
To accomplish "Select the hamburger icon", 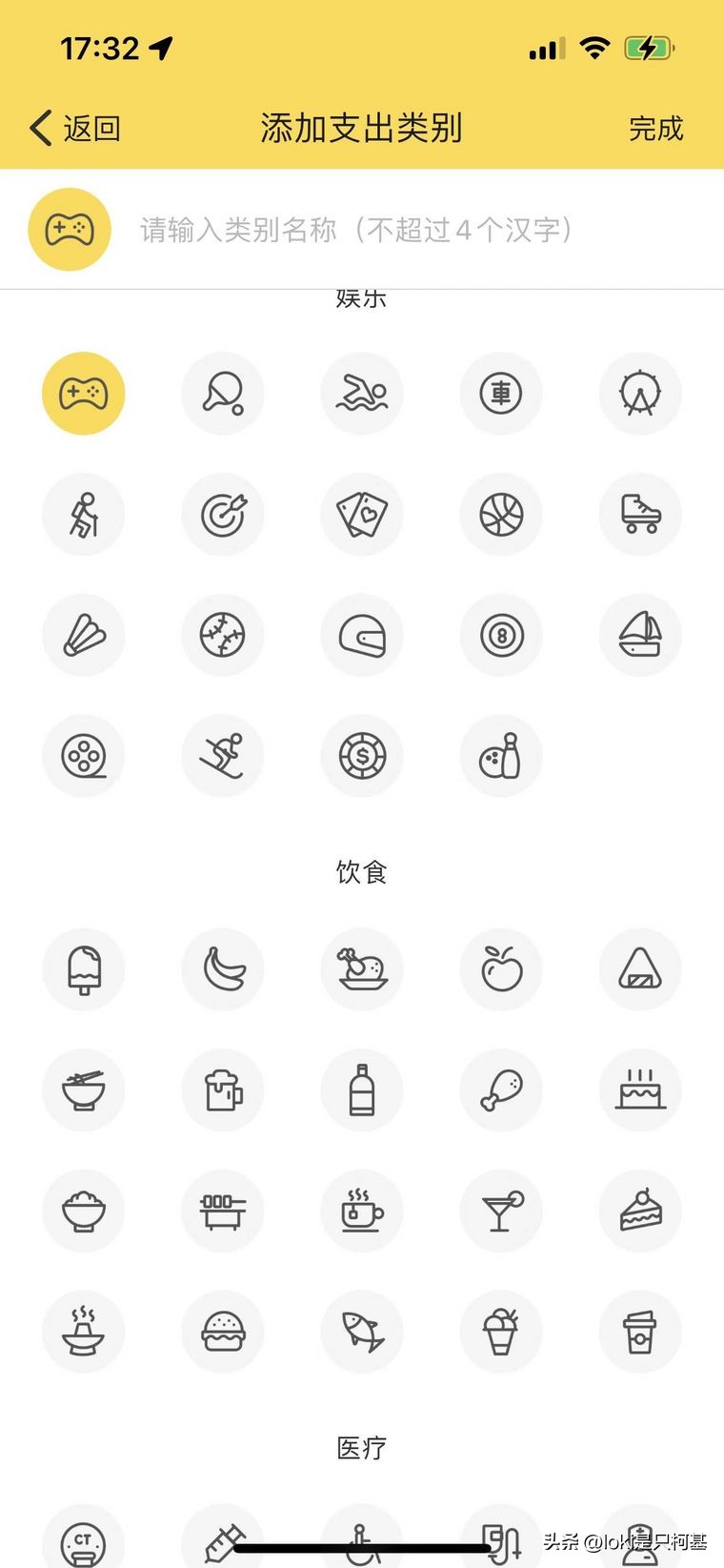I will click(223, 1332).
